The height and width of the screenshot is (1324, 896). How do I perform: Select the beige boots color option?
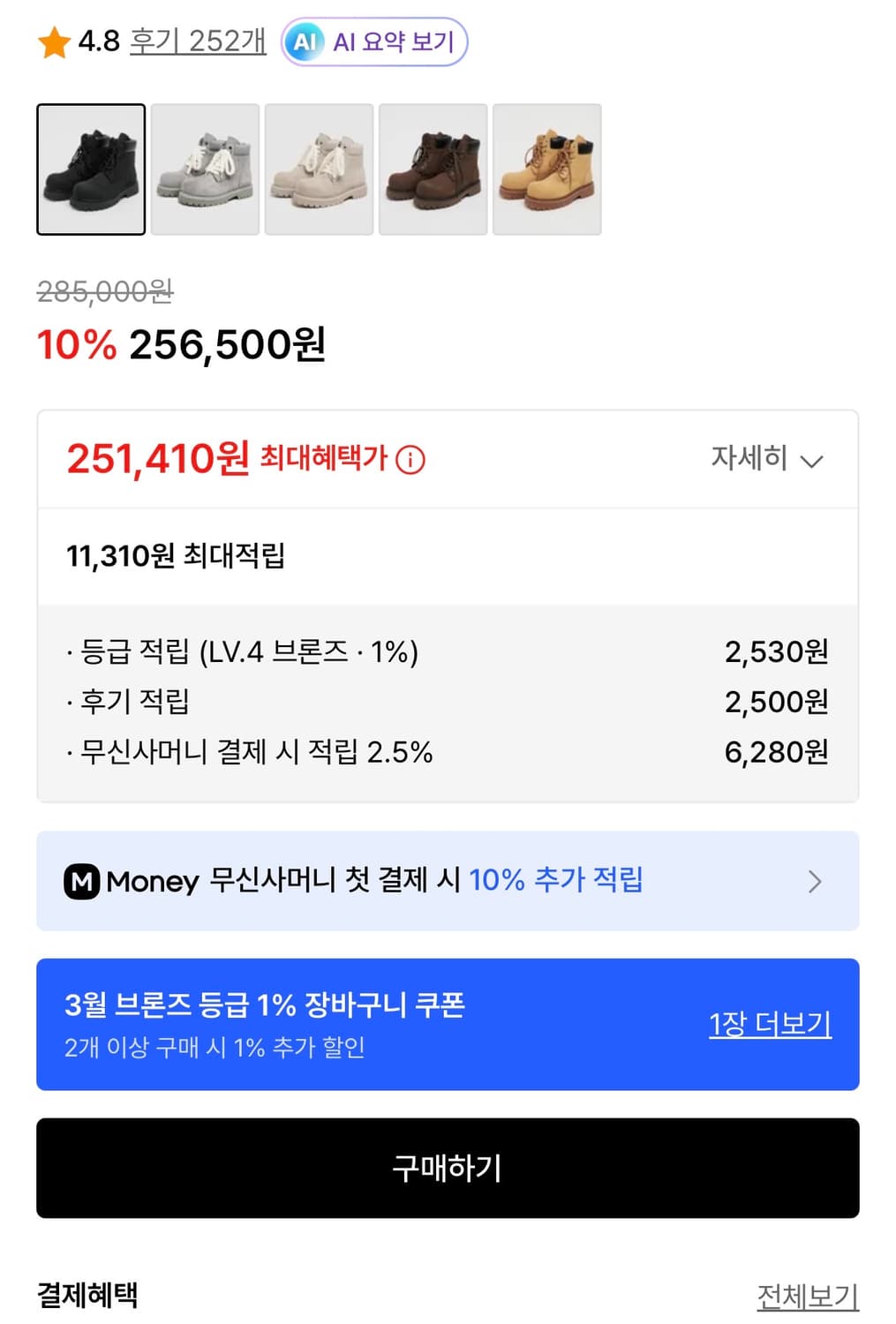(319, 169)
